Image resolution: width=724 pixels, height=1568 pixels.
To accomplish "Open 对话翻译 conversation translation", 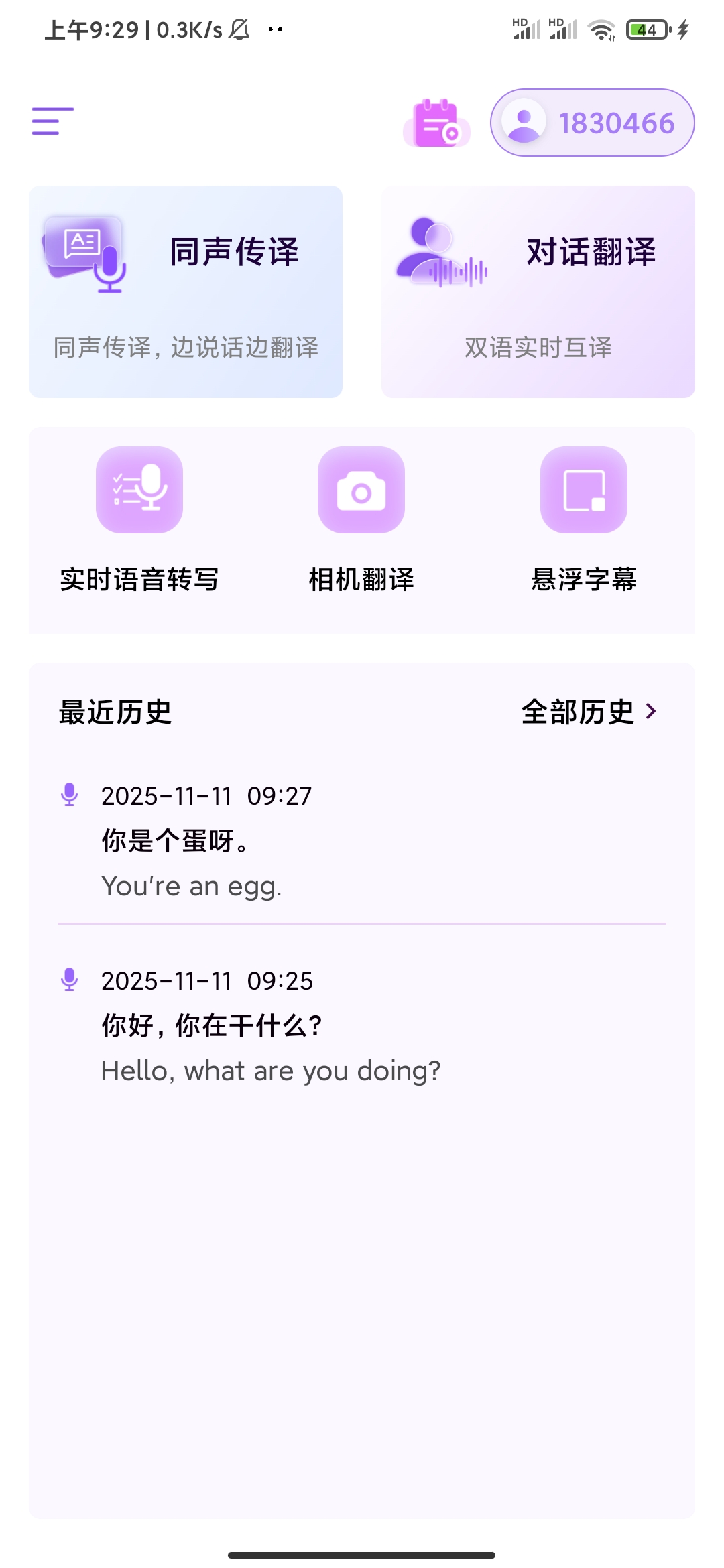I will coord(538,291).
